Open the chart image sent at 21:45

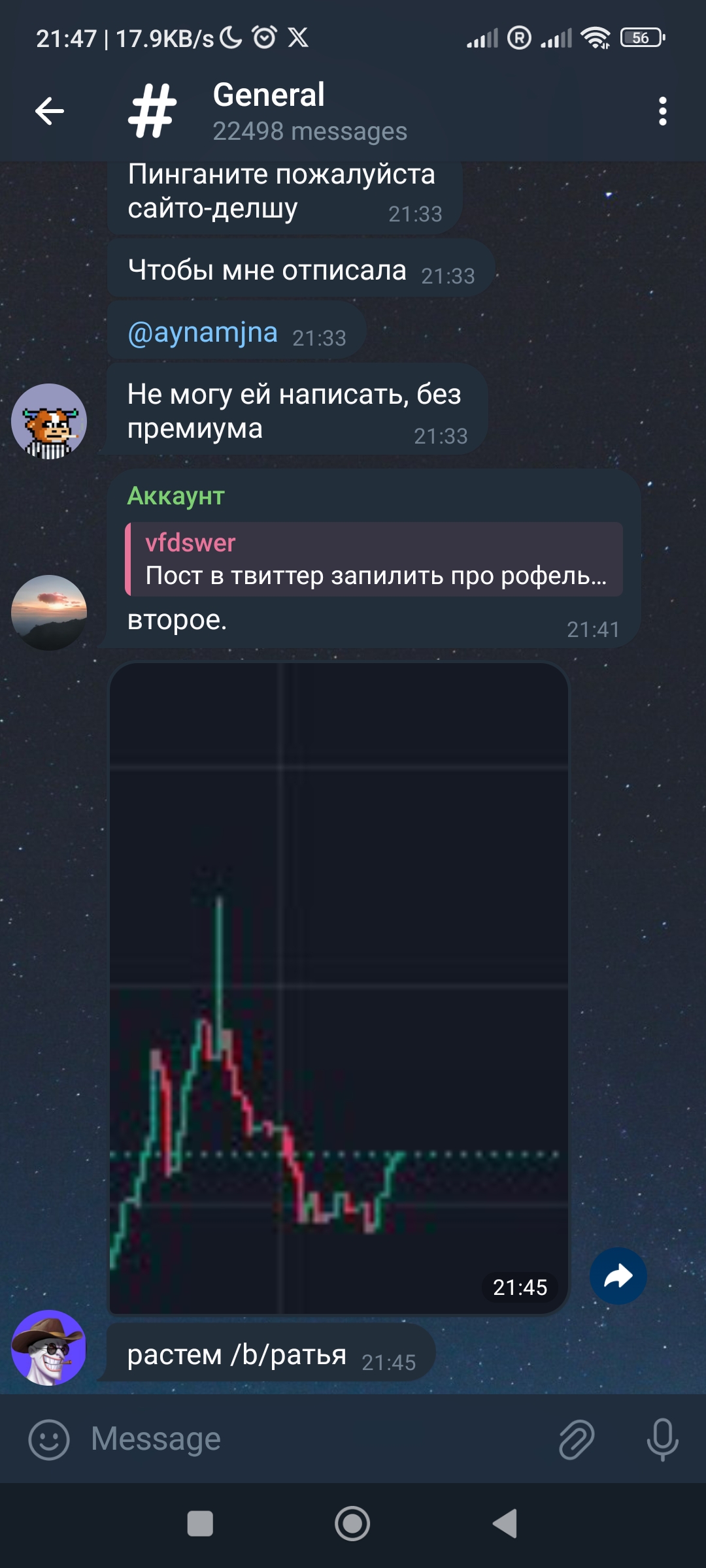coord(339,988)
